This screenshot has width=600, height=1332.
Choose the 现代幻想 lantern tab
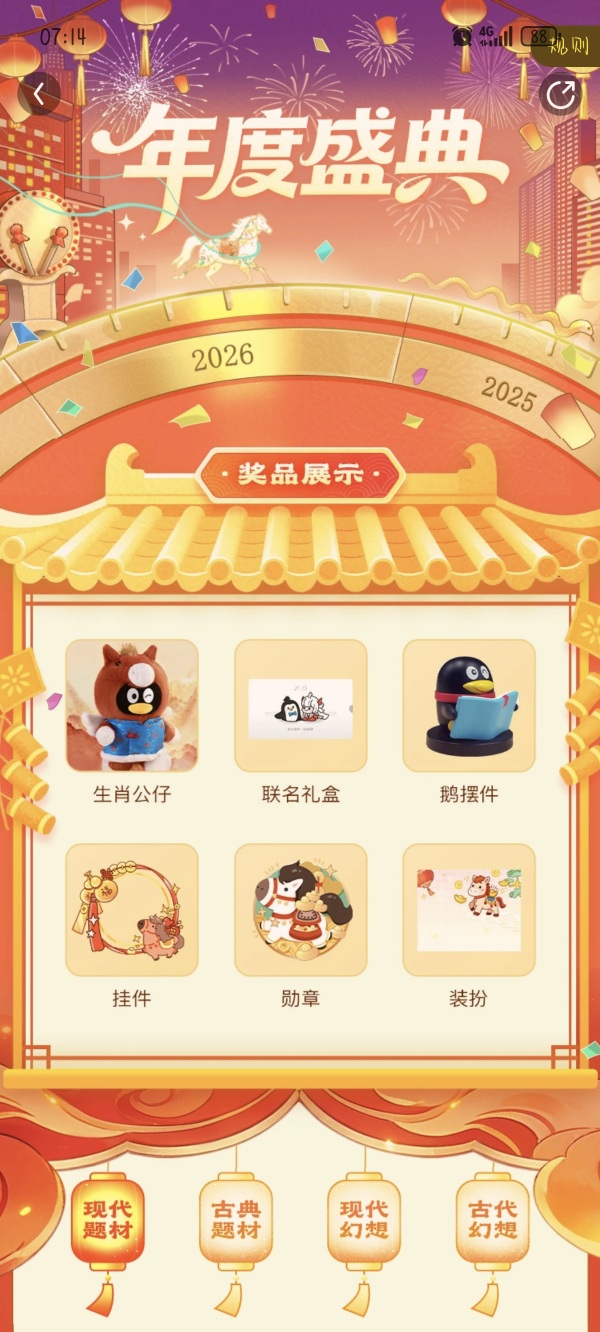pos(364,1219)
